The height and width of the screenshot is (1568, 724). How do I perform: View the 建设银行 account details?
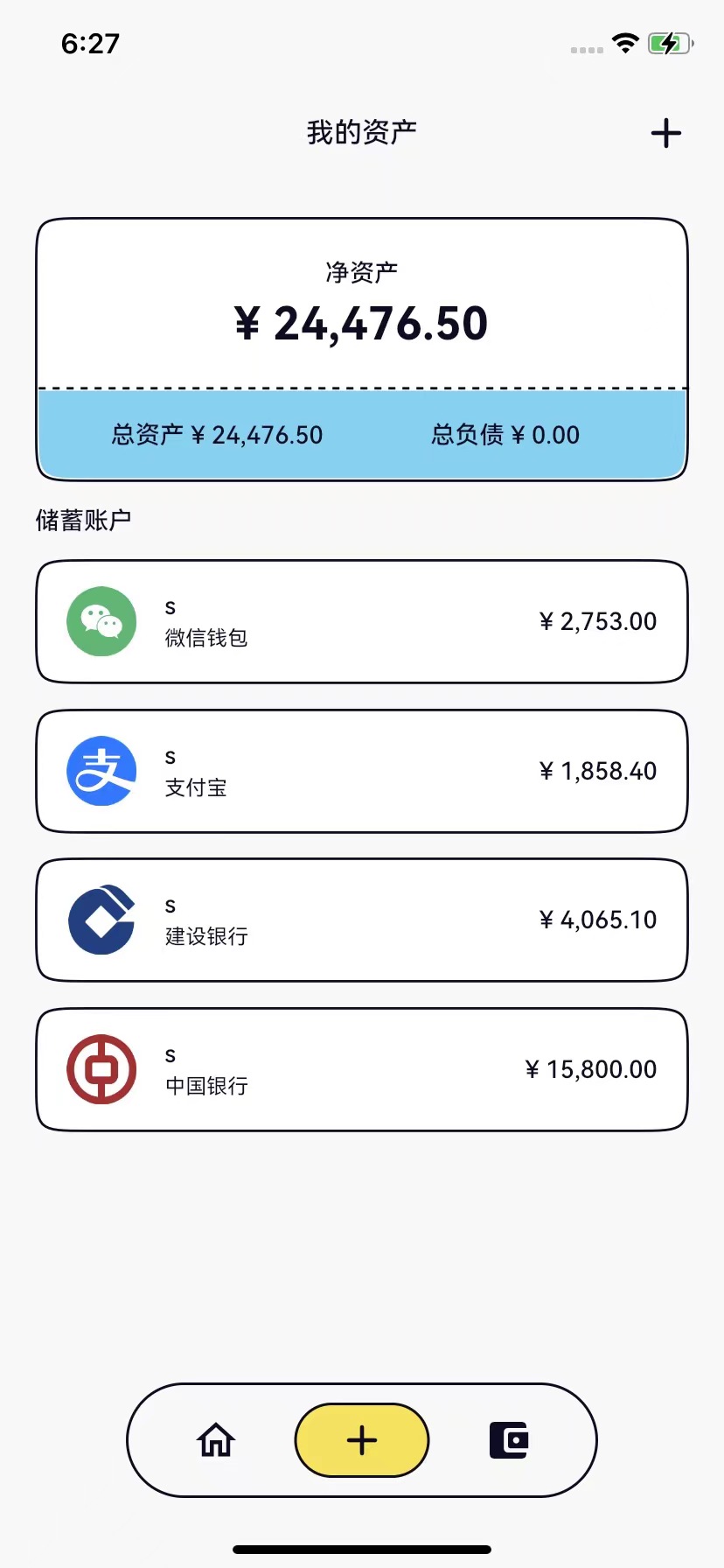[x=361, y=920]
